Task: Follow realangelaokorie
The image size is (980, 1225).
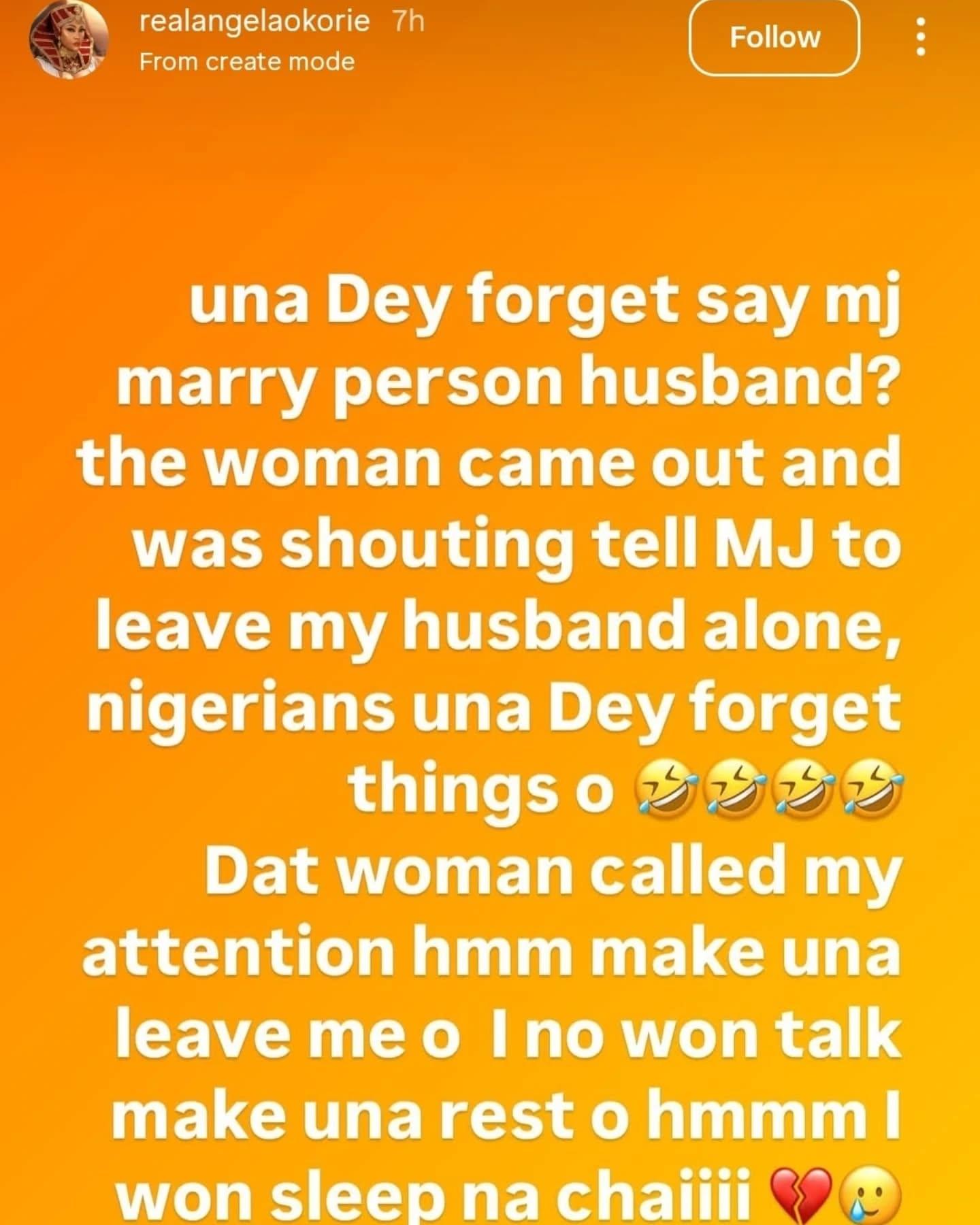Action: tap(774, 37)
